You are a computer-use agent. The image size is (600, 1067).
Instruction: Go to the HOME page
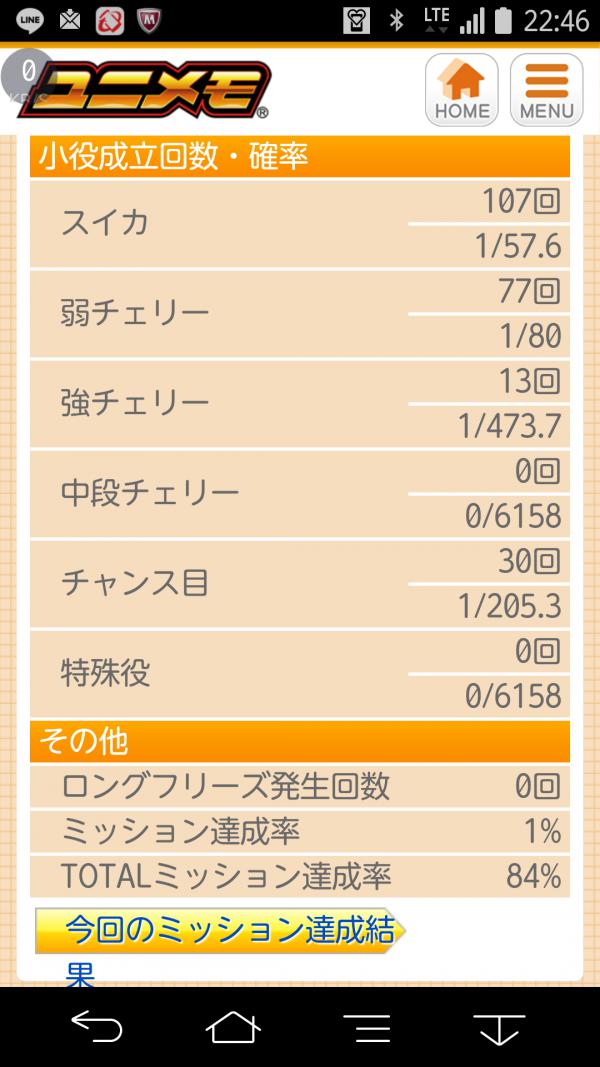click(461, 90)
